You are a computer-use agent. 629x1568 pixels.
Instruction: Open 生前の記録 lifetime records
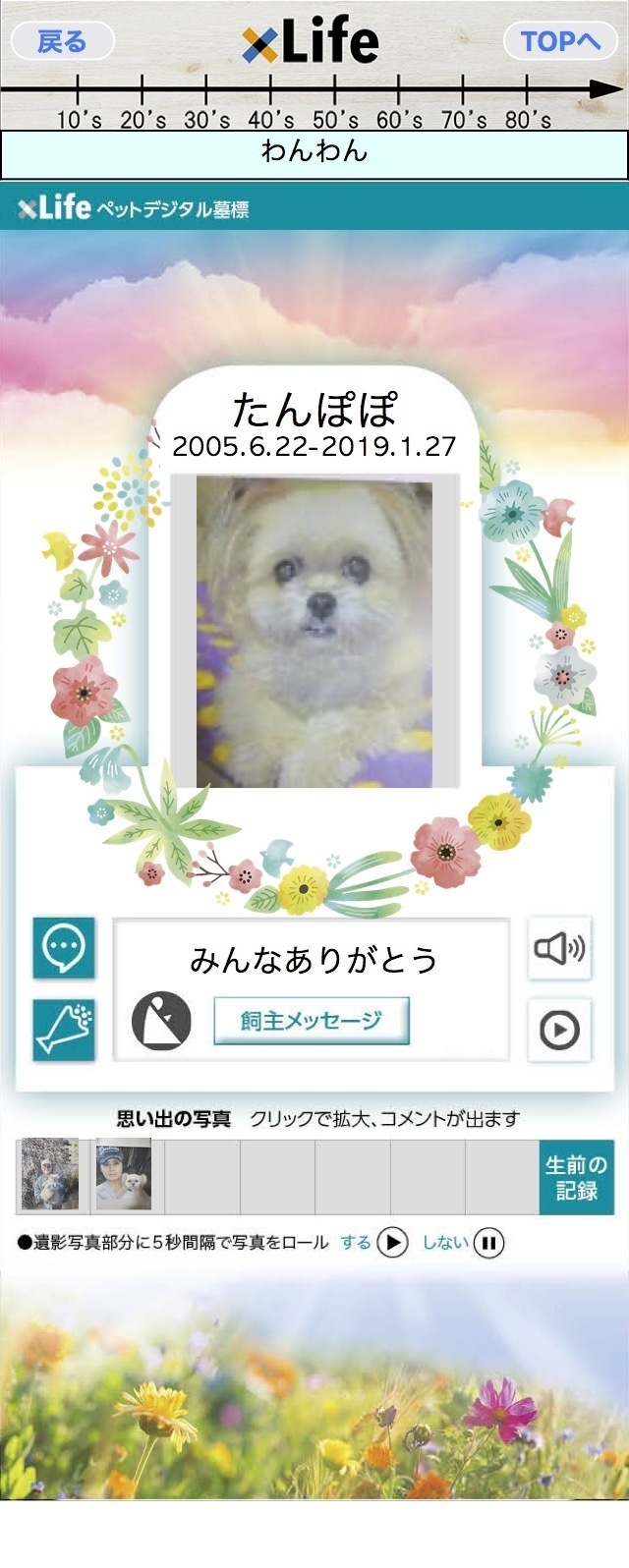coord(576,1177)
